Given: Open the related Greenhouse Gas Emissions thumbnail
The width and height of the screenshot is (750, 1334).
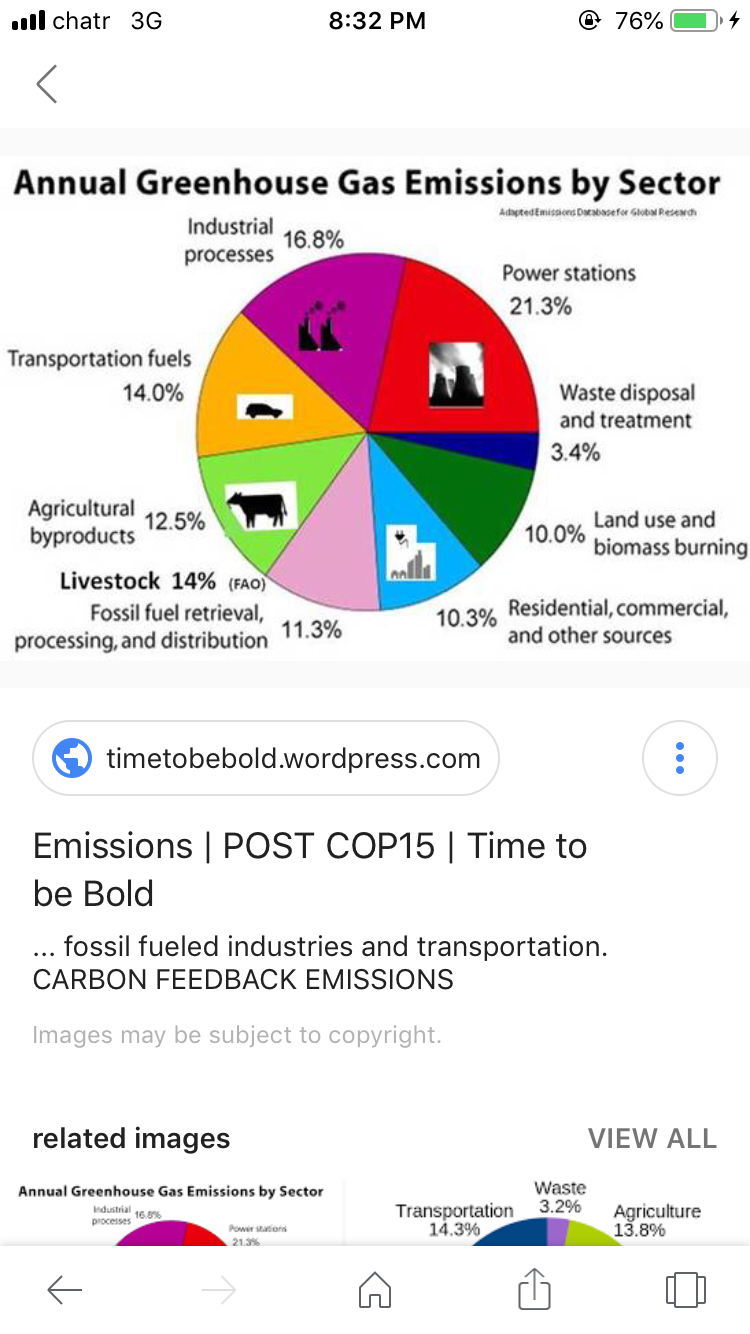Looking at the screenshot, I should pyautogui.click(x=171, y=1213).
